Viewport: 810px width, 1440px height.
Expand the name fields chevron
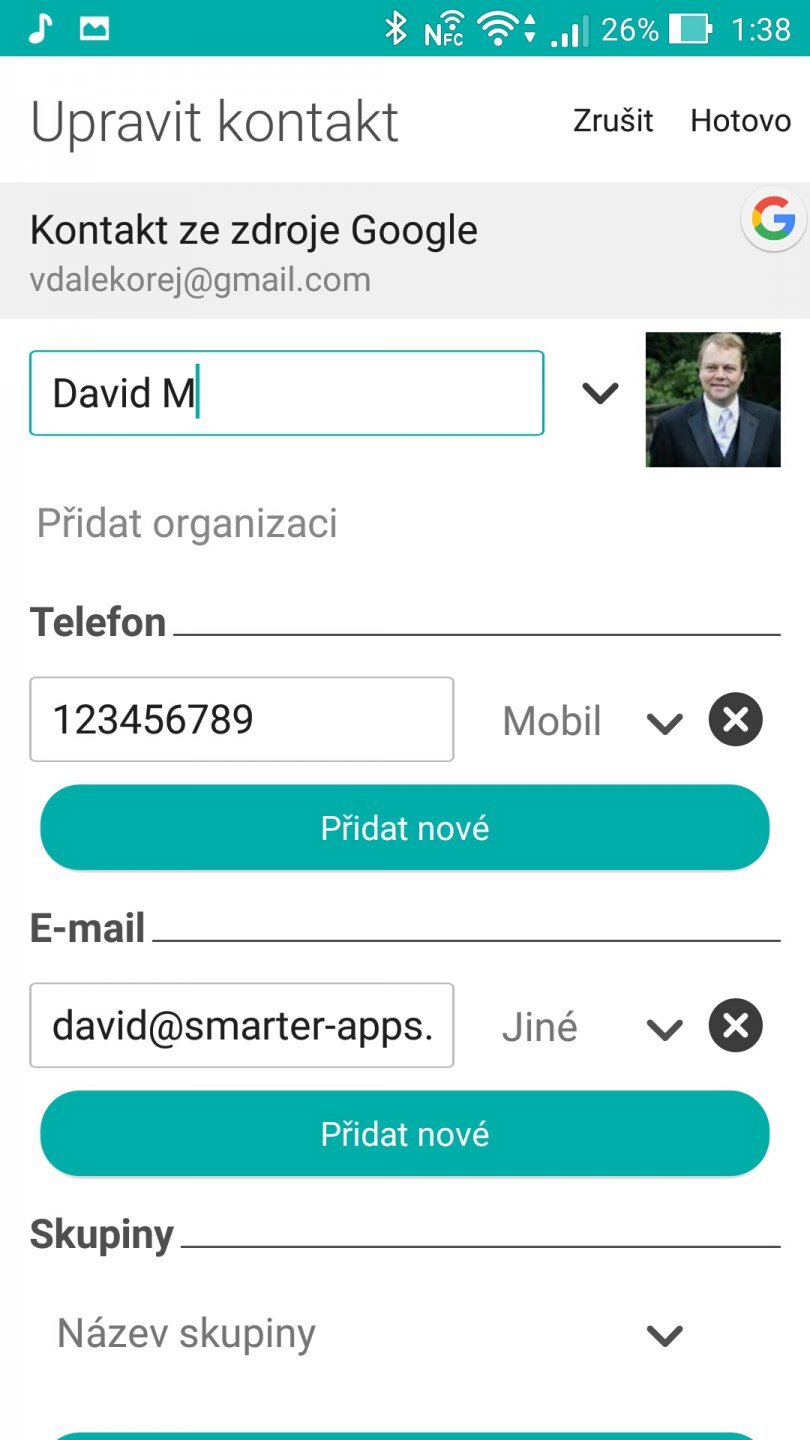[x=600, y=393]
